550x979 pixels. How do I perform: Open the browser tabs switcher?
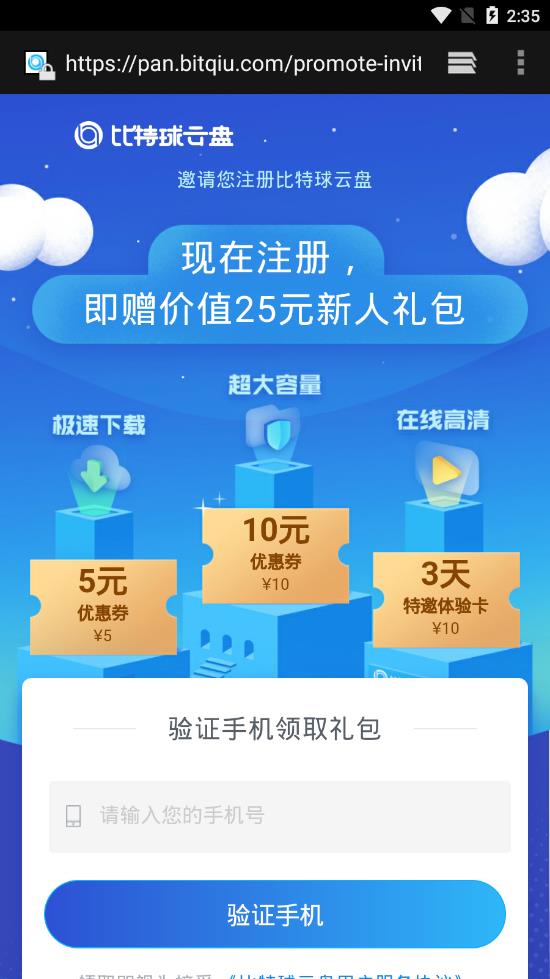(x=462, y=63)
